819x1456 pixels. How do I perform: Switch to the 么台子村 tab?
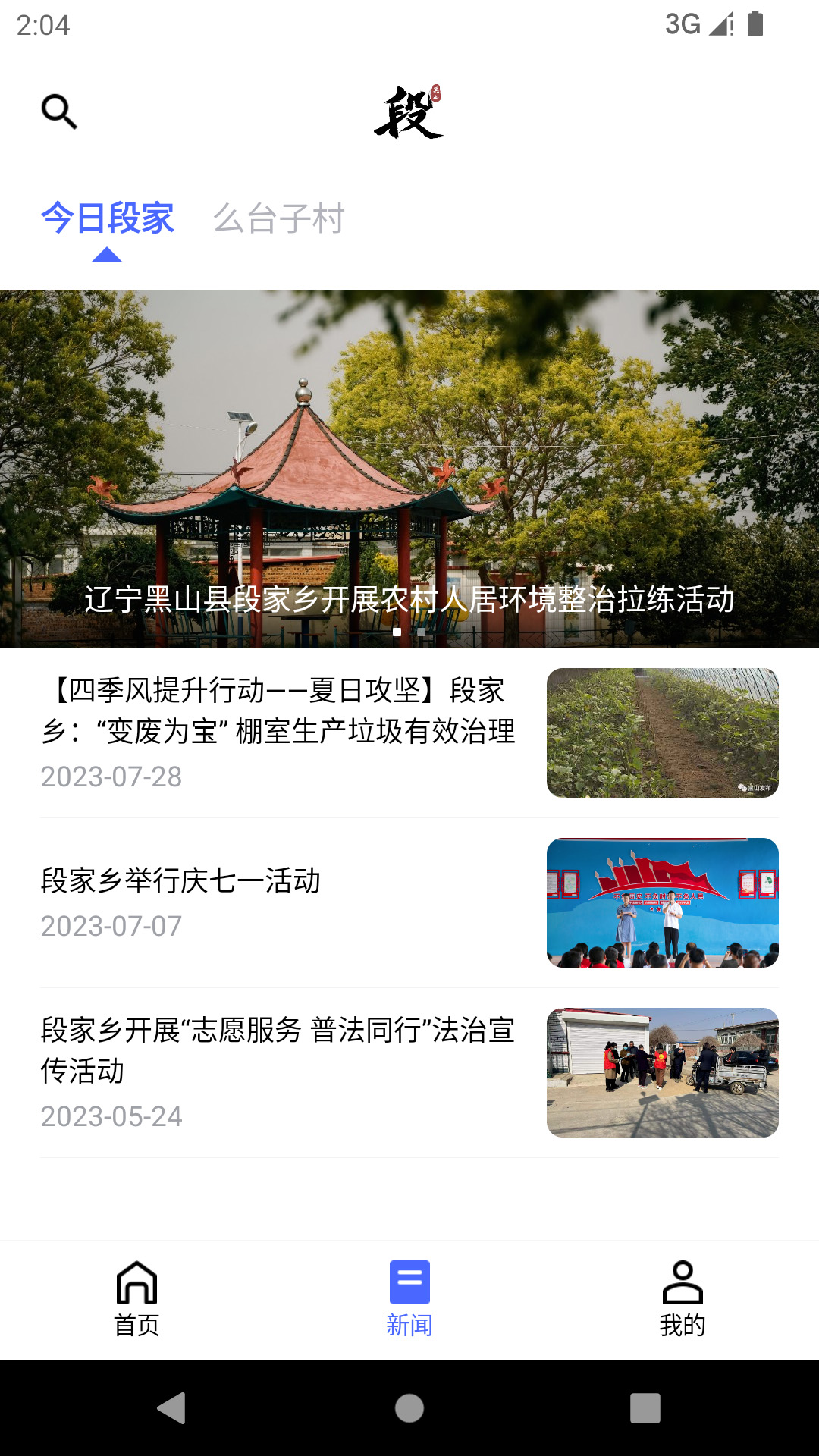278,218
